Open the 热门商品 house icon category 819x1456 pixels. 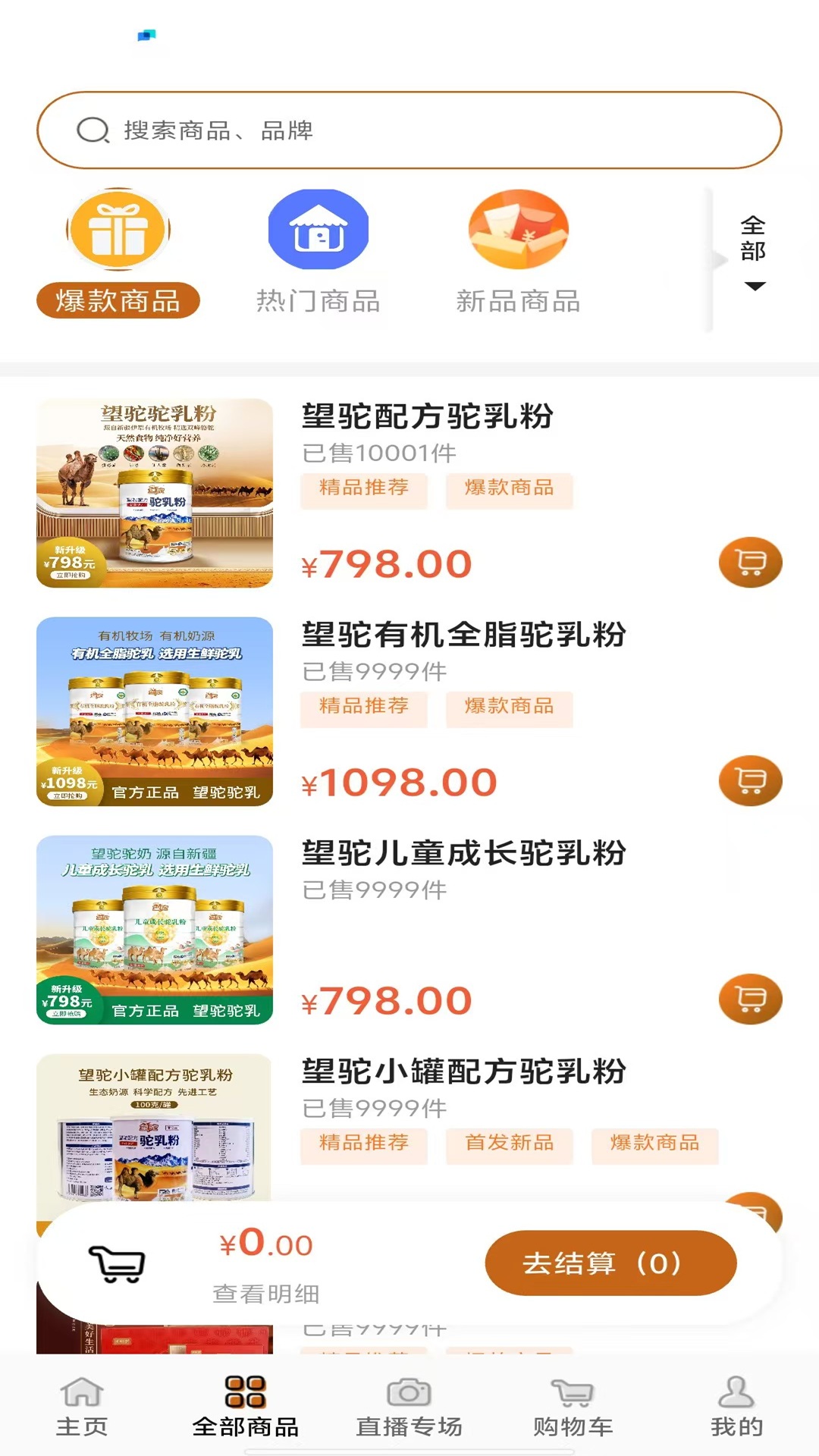(x=318, y=229)
